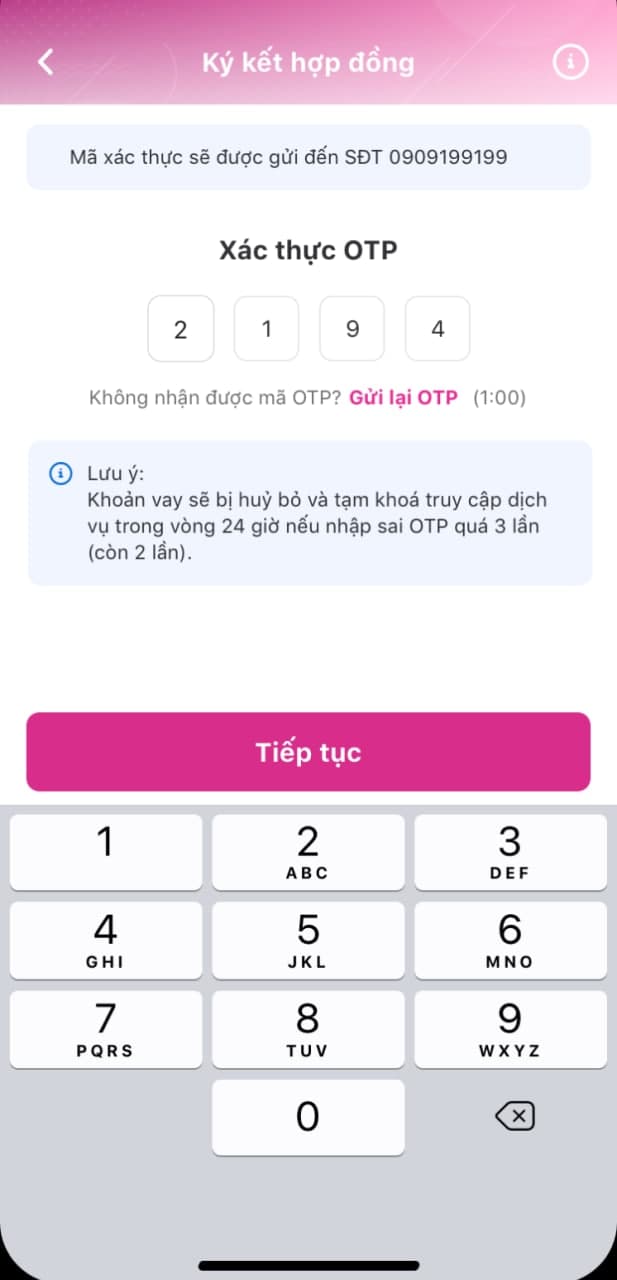Confirm with the Tiếp tục button

[x=308, y=752]
